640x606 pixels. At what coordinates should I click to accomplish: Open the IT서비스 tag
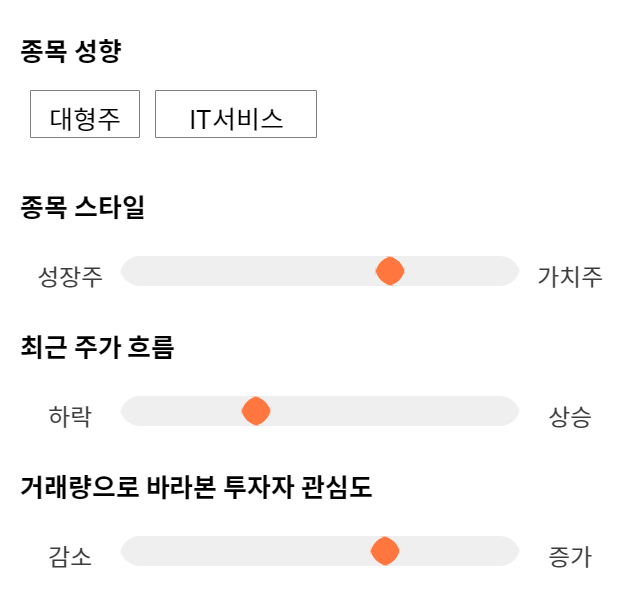click(x=236, y=114)
